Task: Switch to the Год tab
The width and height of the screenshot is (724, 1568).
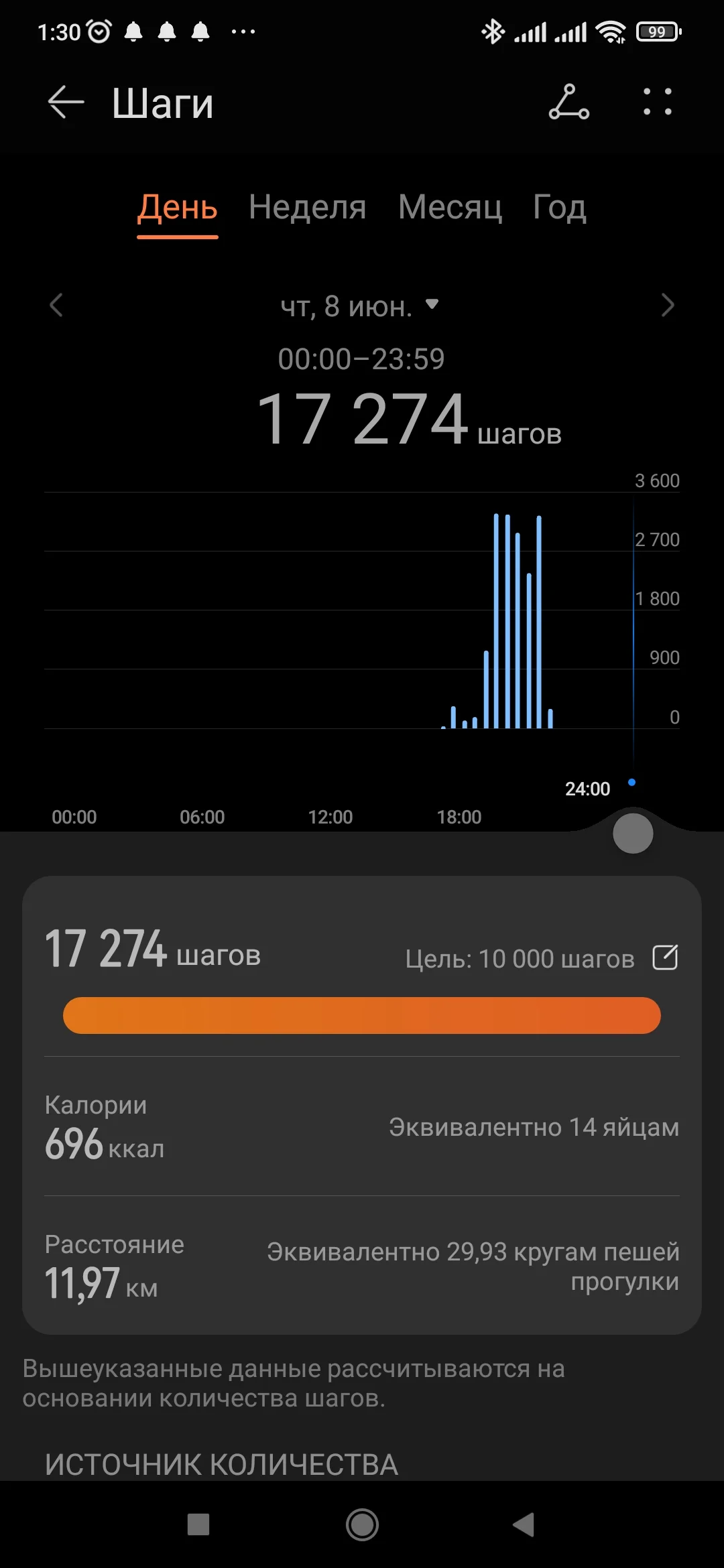Action: pyautogui.click(x=559, y=208)
